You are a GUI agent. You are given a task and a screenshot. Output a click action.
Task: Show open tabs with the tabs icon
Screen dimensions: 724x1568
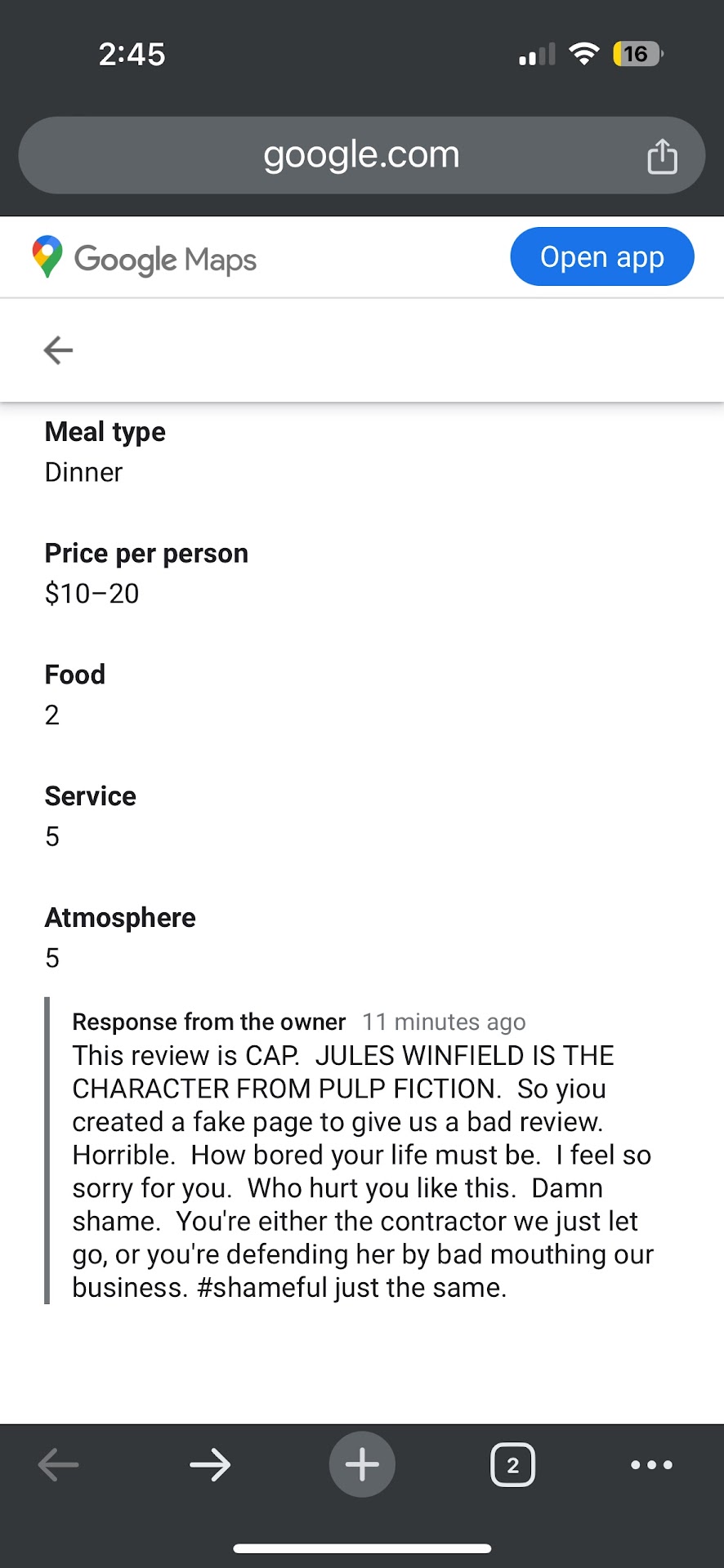[x=512, y=1464]
